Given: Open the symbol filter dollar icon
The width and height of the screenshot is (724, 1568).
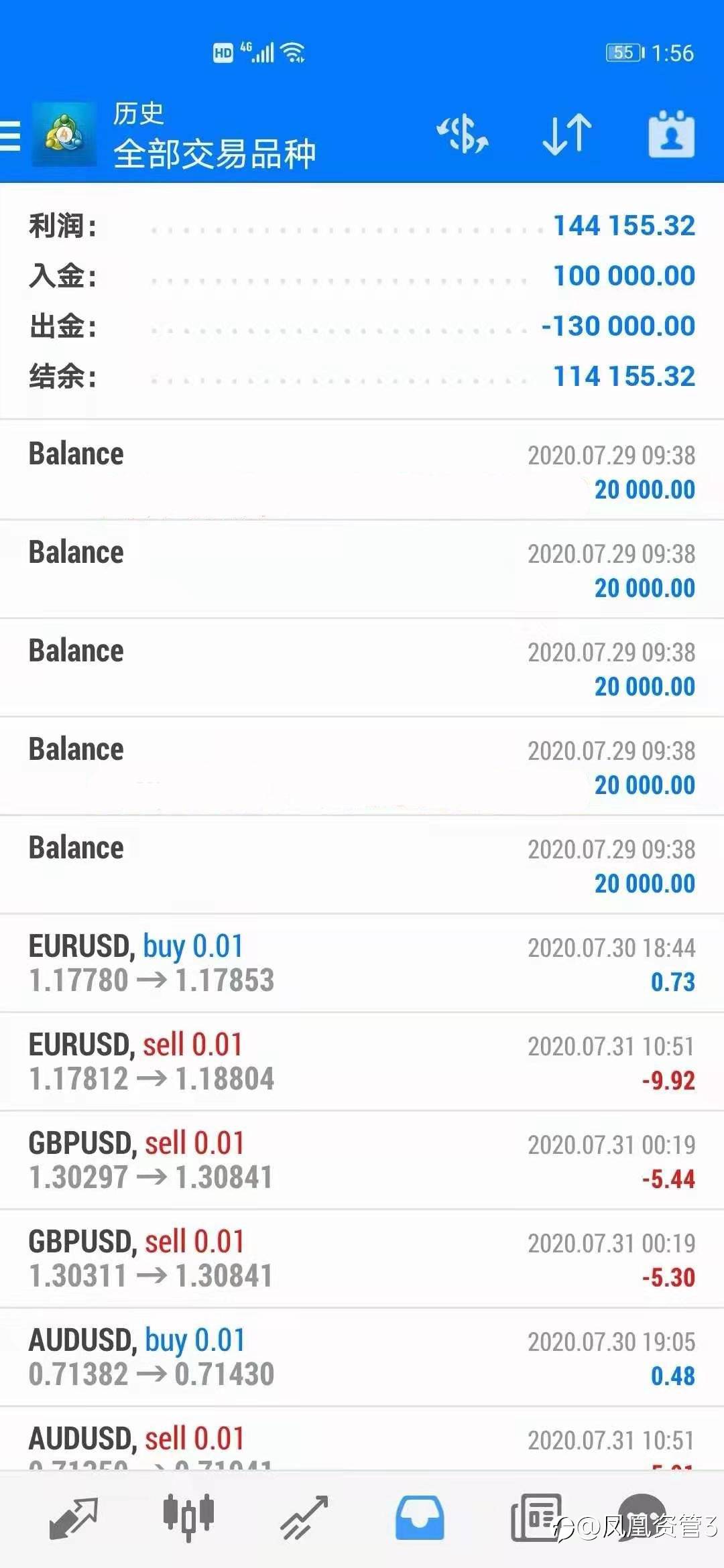Looking at the screenshot, I should click(463, 134).
